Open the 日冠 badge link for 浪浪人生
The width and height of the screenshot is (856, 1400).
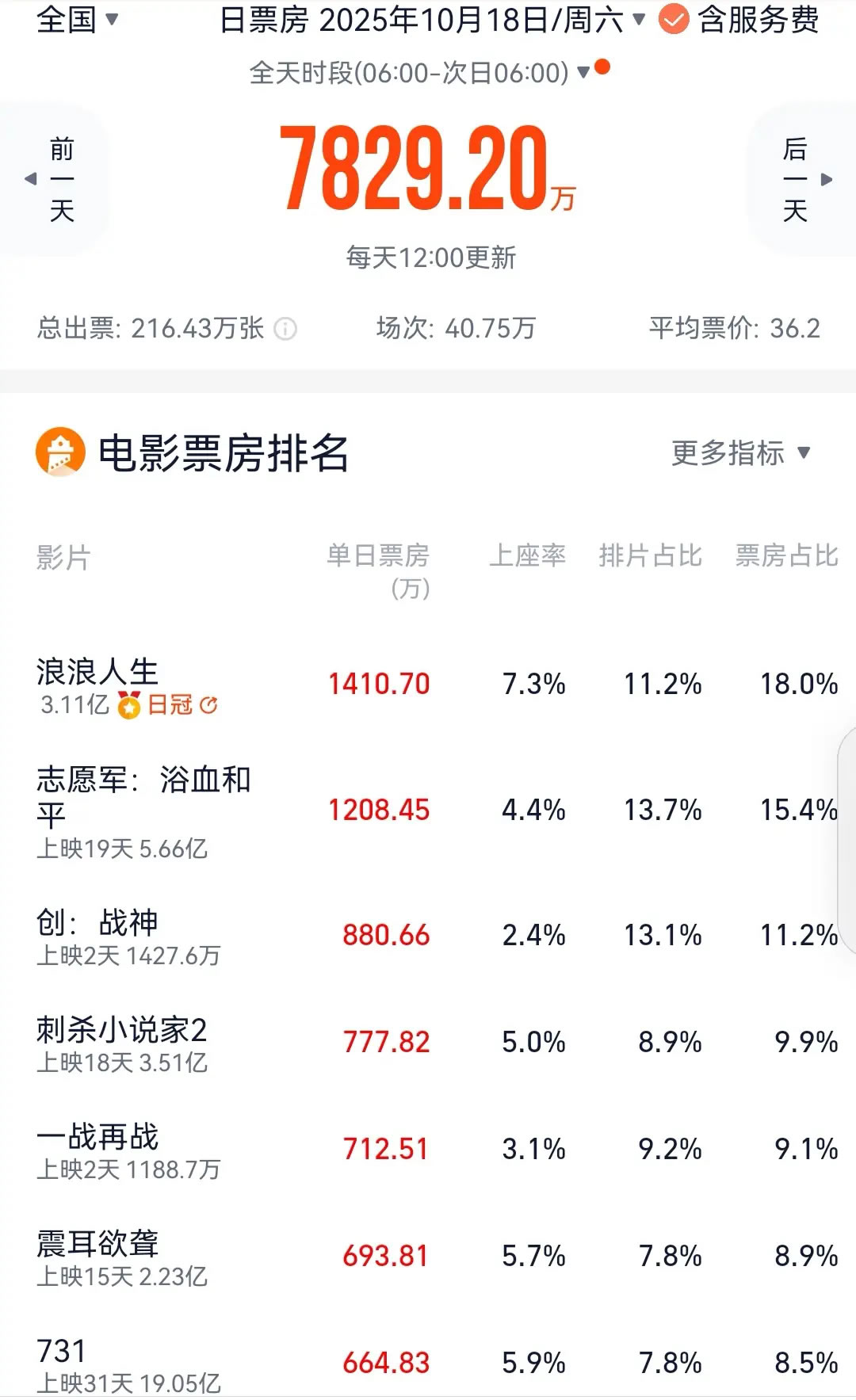[182, 704]
